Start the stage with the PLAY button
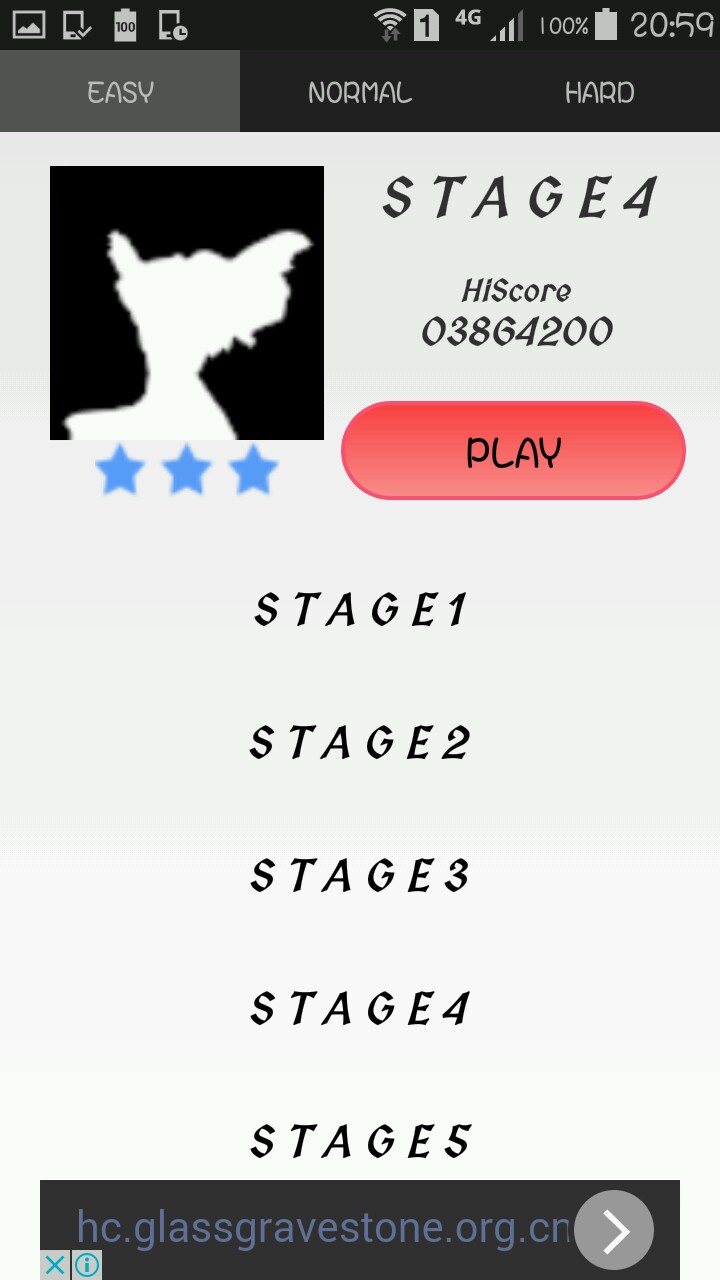Screen dimensions: 720x1280 [x=513, y=452]
